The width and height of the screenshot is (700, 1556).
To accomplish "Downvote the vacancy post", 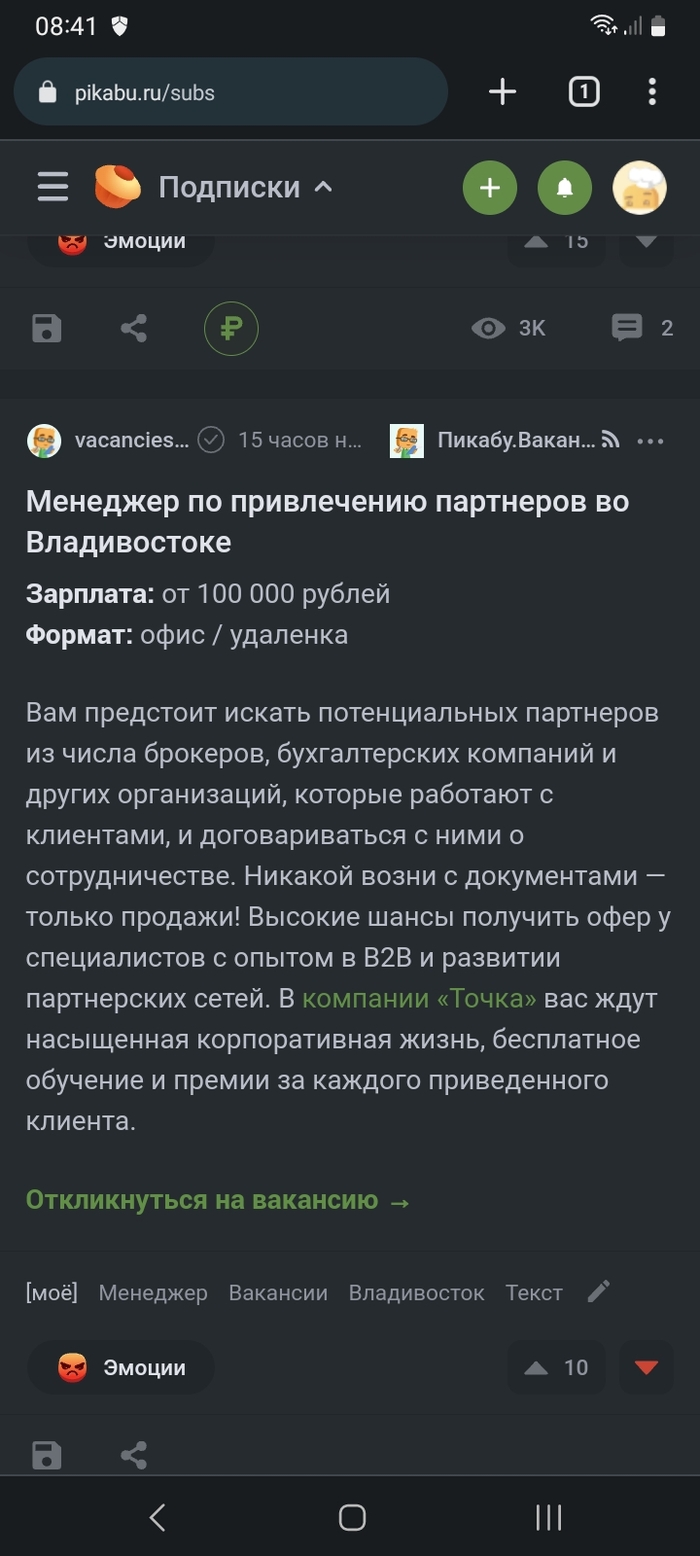I will point(646,1367).
